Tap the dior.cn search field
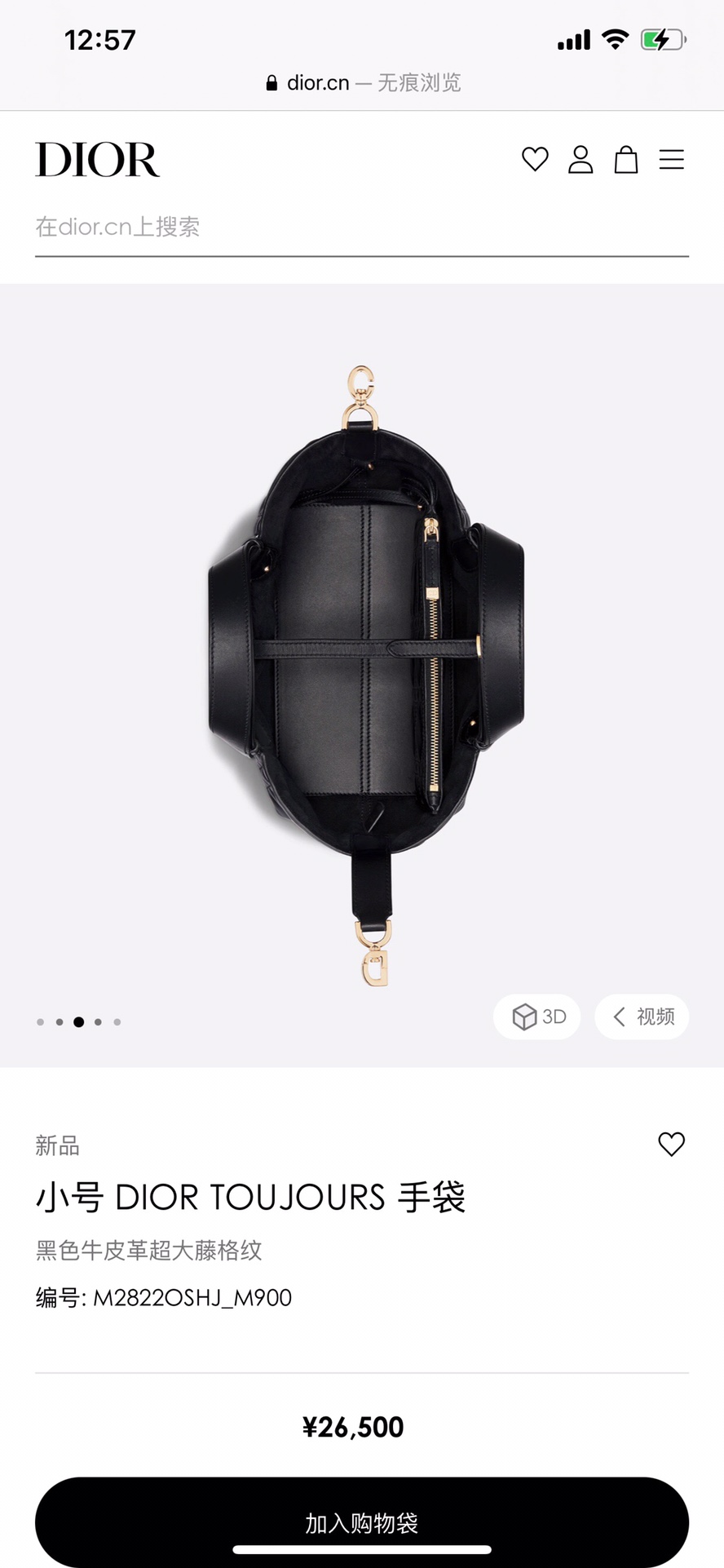The height and width of the screenshot is (1568, 724). click(x=362, y=228)
